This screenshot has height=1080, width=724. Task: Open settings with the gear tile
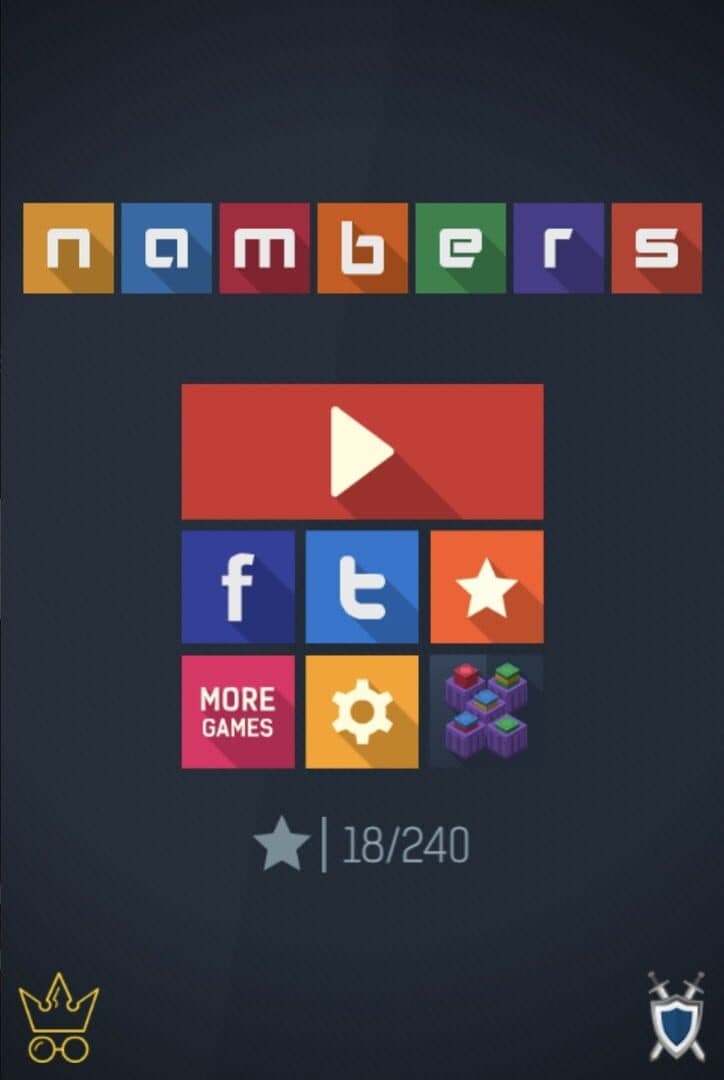coord(362,712)
